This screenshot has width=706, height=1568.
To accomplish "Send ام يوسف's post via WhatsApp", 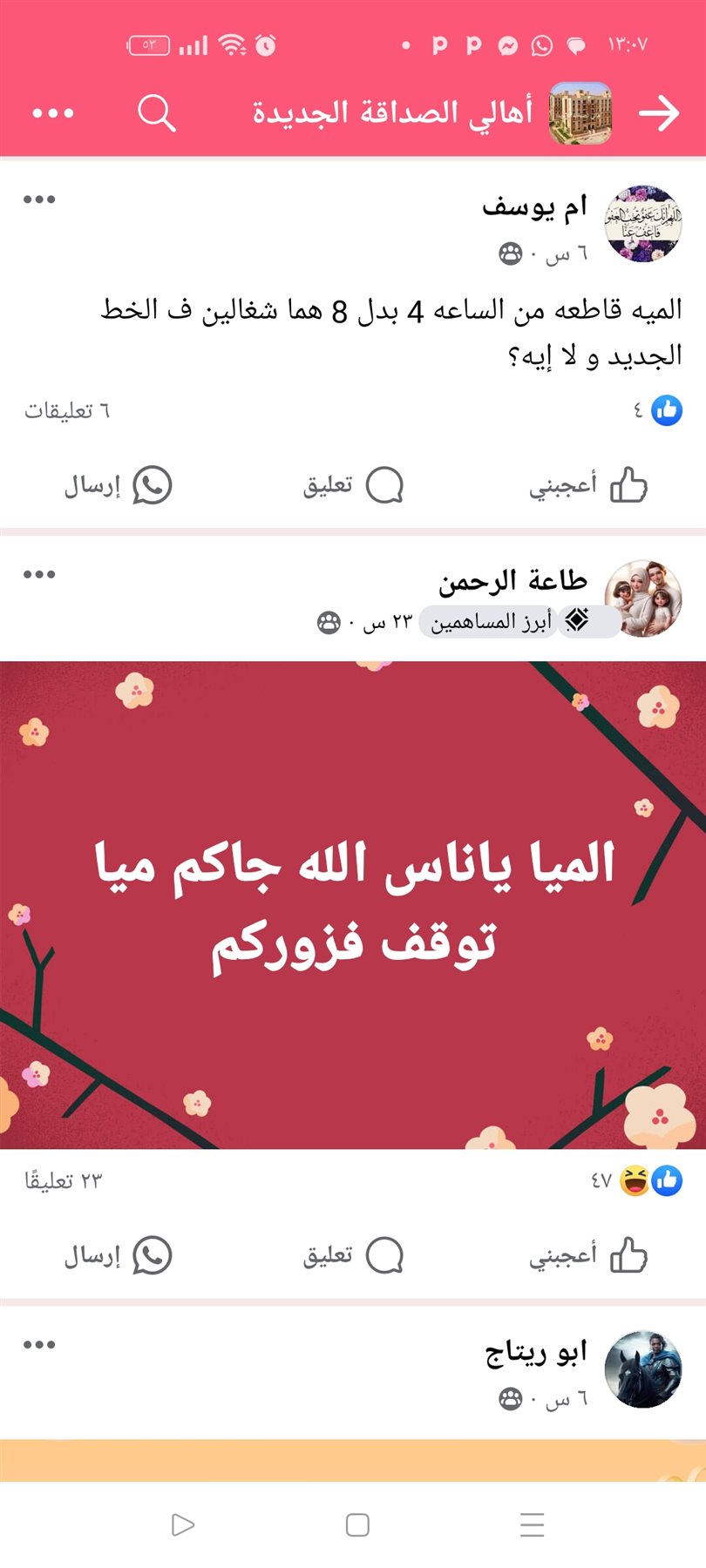I will 118,485.
